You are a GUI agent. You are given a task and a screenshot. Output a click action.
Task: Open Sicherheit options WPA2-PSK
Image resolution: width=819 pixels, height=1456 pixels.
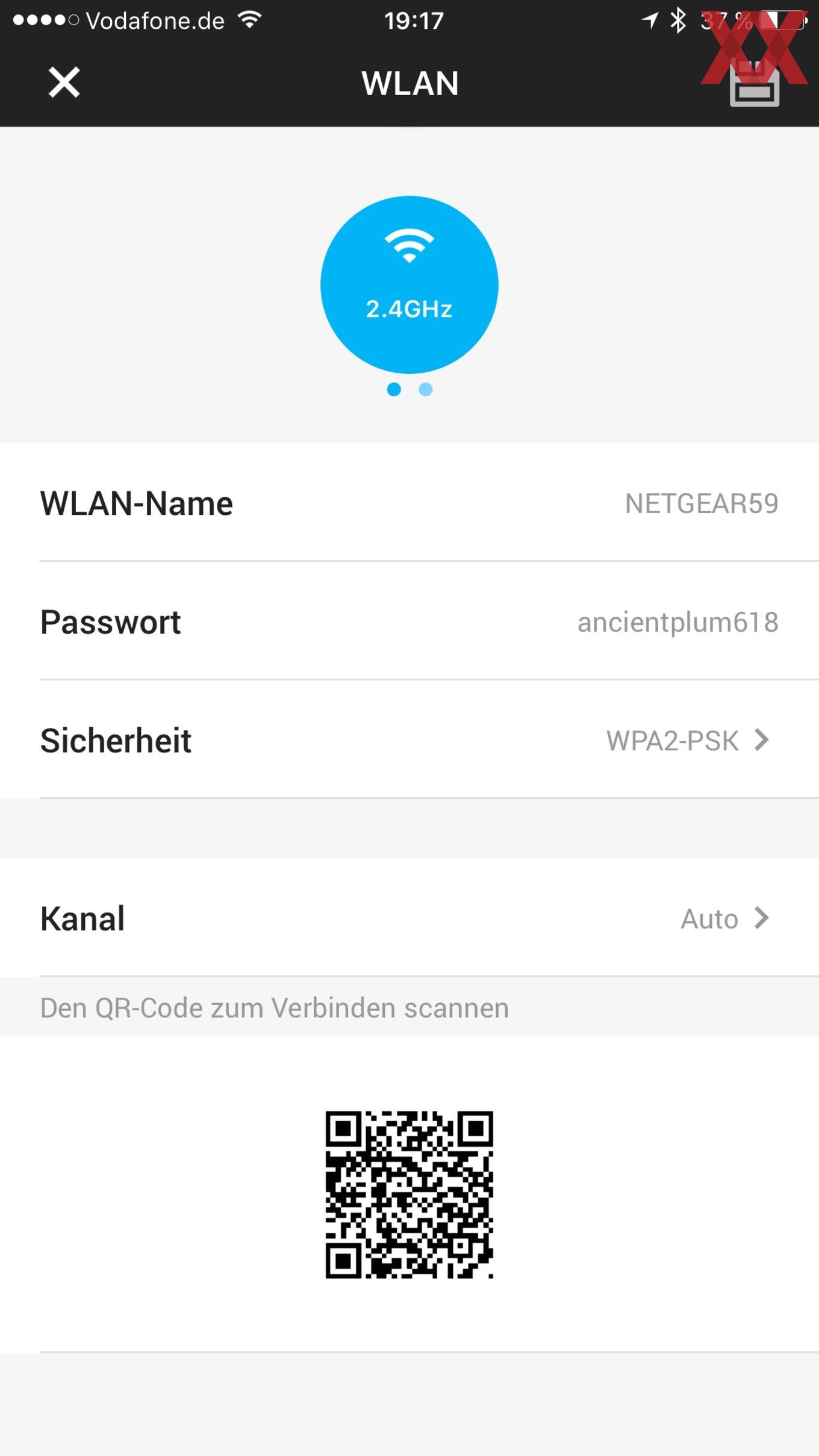click(x=409, y=740)
